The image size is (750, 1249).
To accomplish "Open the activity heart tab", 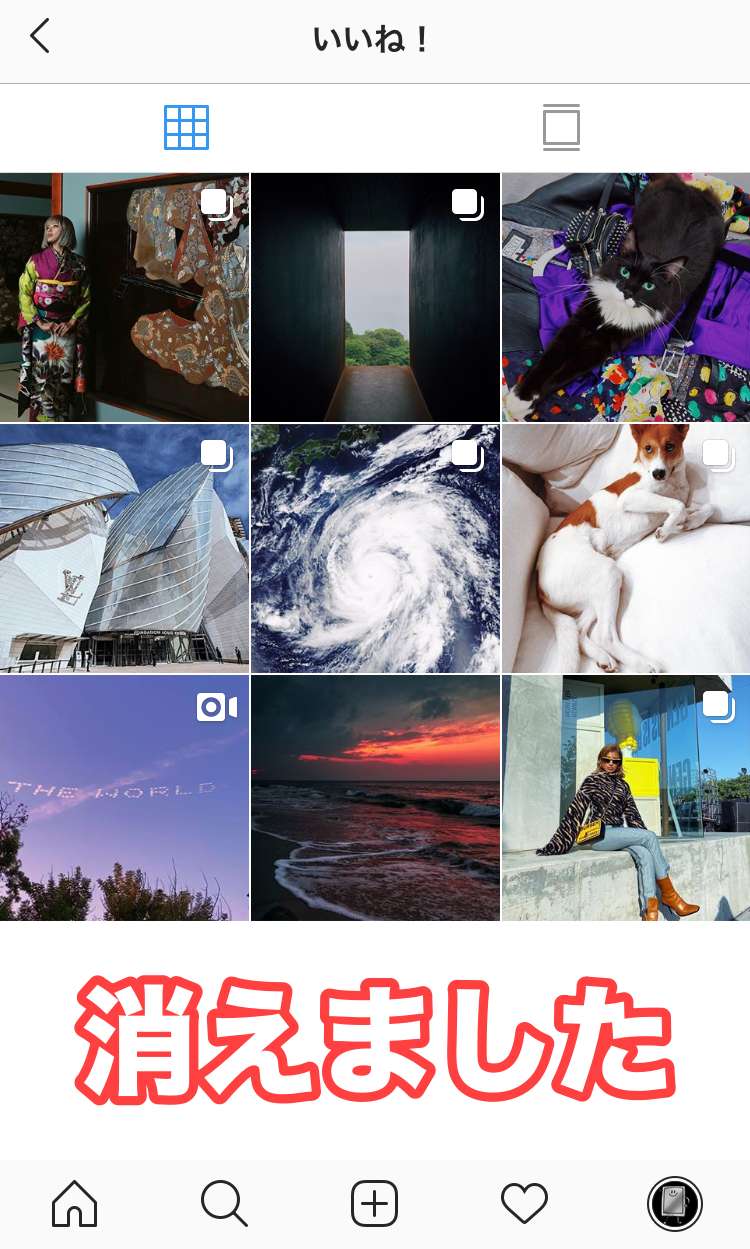I will [525, 1203].
